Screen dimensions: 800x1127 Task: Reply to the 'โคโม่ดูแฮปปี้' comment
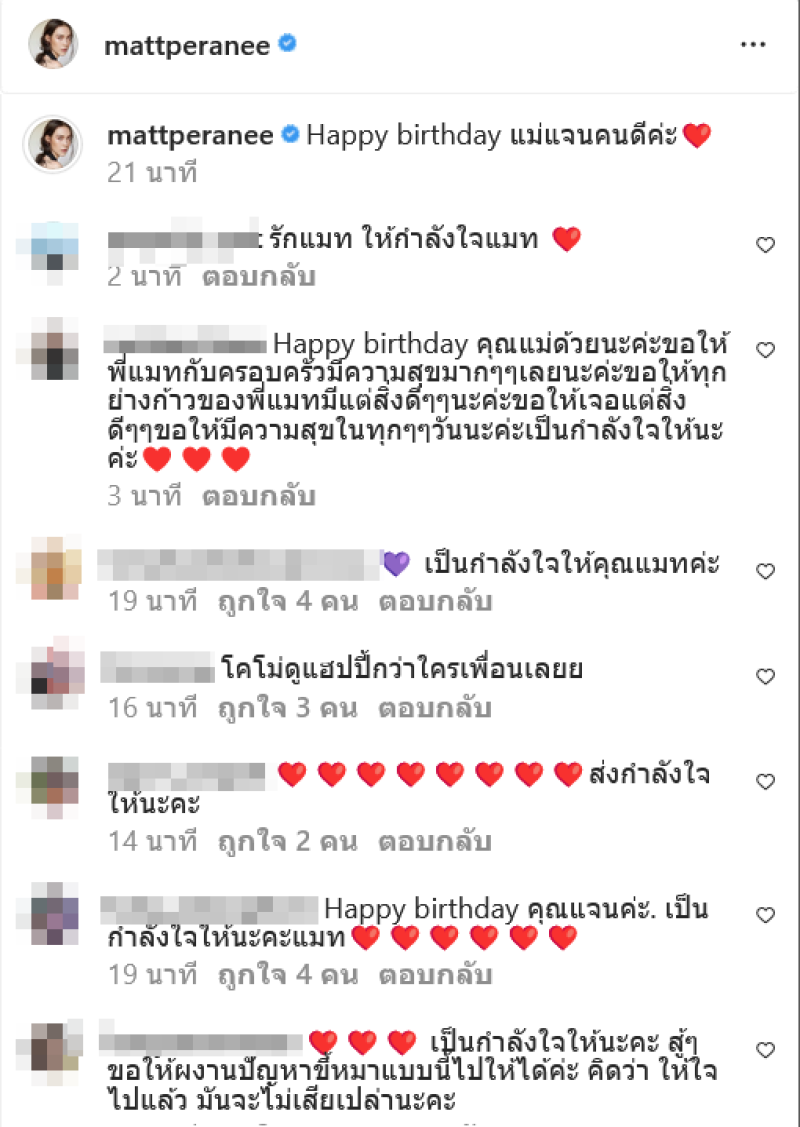tap(434, 709)
